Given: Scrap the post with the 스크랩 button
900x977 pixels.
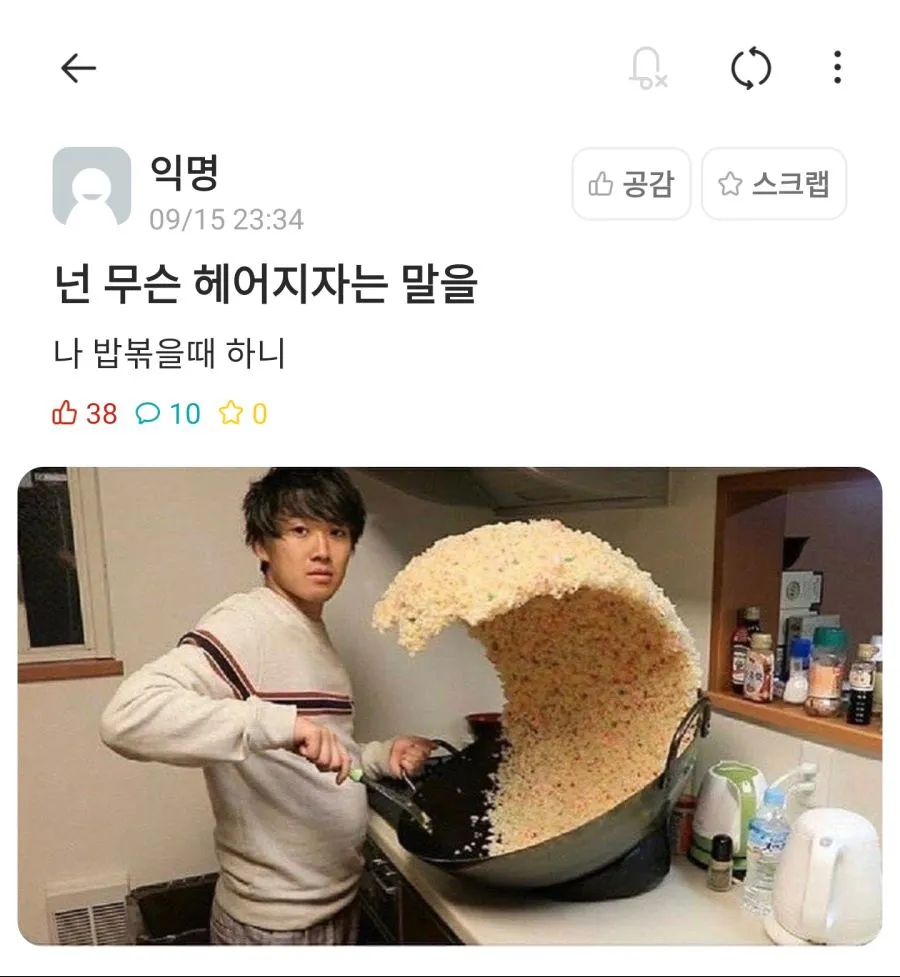Looking at the screenshot, I should tap(774, 184).
